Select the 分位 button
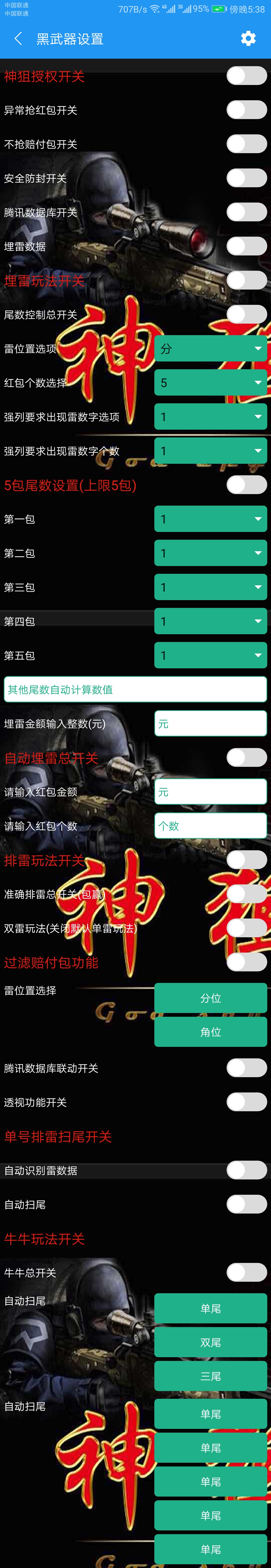 click(210, 998)
